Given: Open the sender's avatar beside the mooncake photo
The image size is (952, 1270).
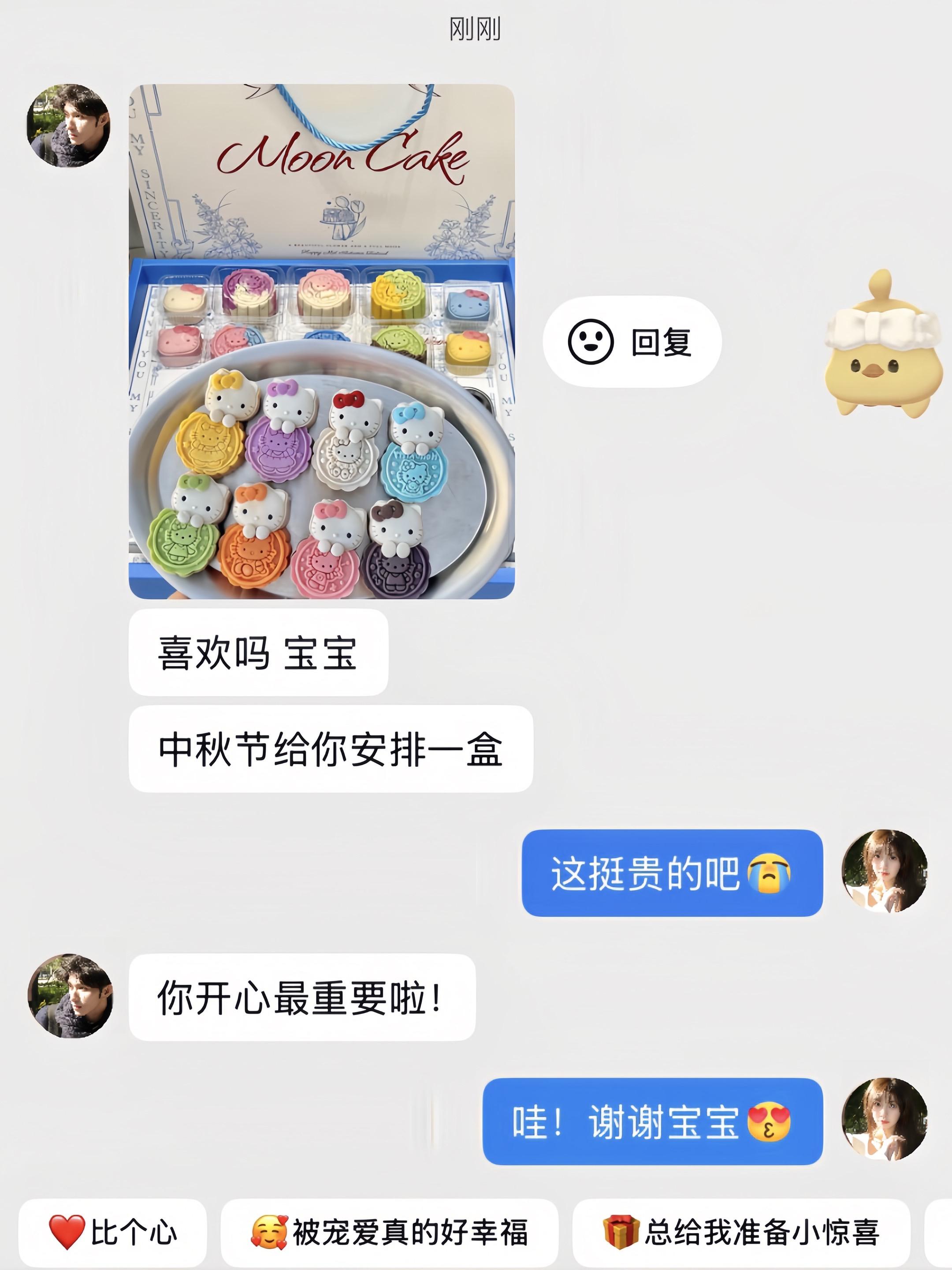Looking at the screenshot, I should (x=69, y=125).
